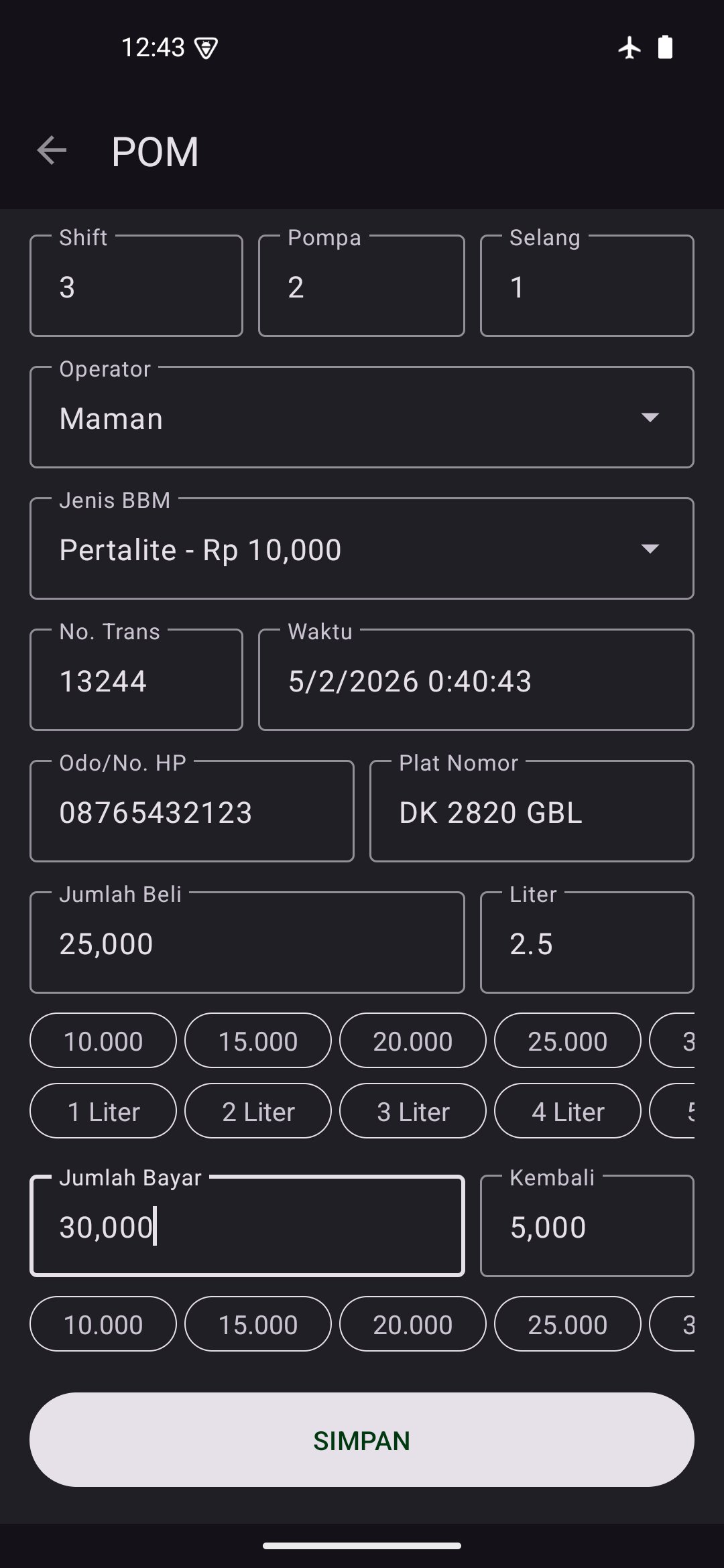Tap the Jumlah Bayar field
This screenshot has height=1568, width=724.
pos(247,1226)
